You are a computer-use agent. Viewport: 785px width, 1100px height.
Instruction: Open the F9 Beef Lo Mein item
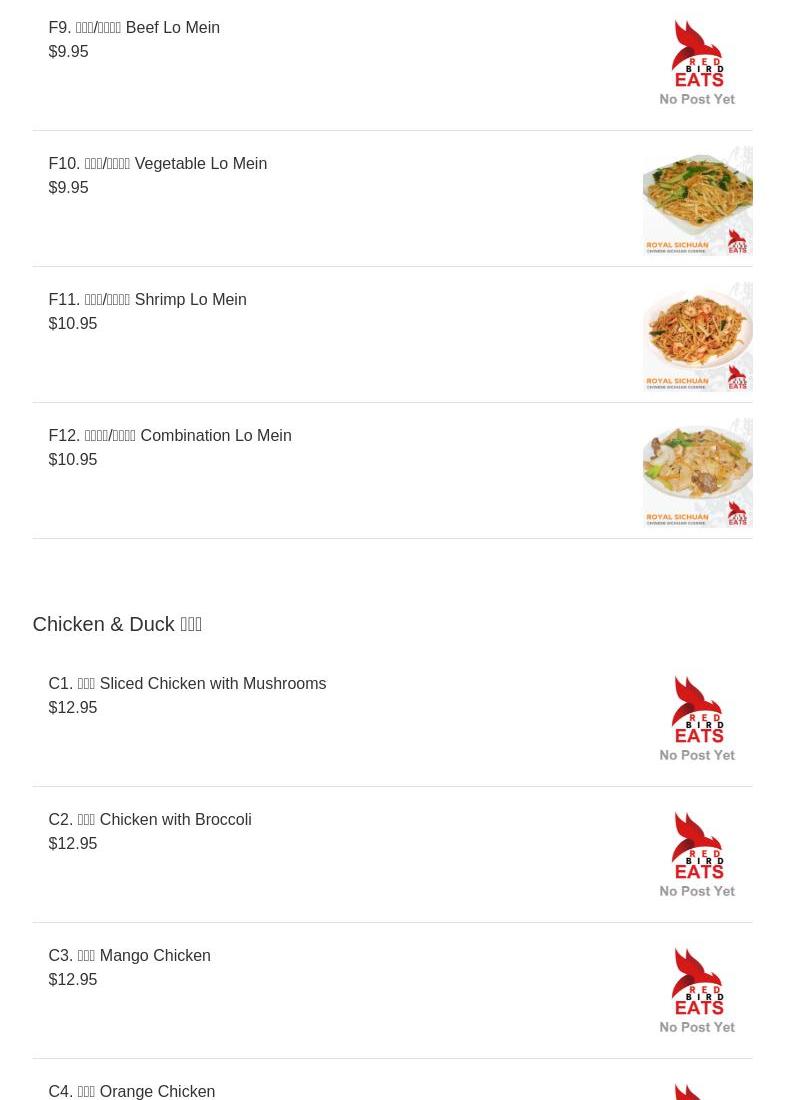pyautogui.click(x=134, y=28)
